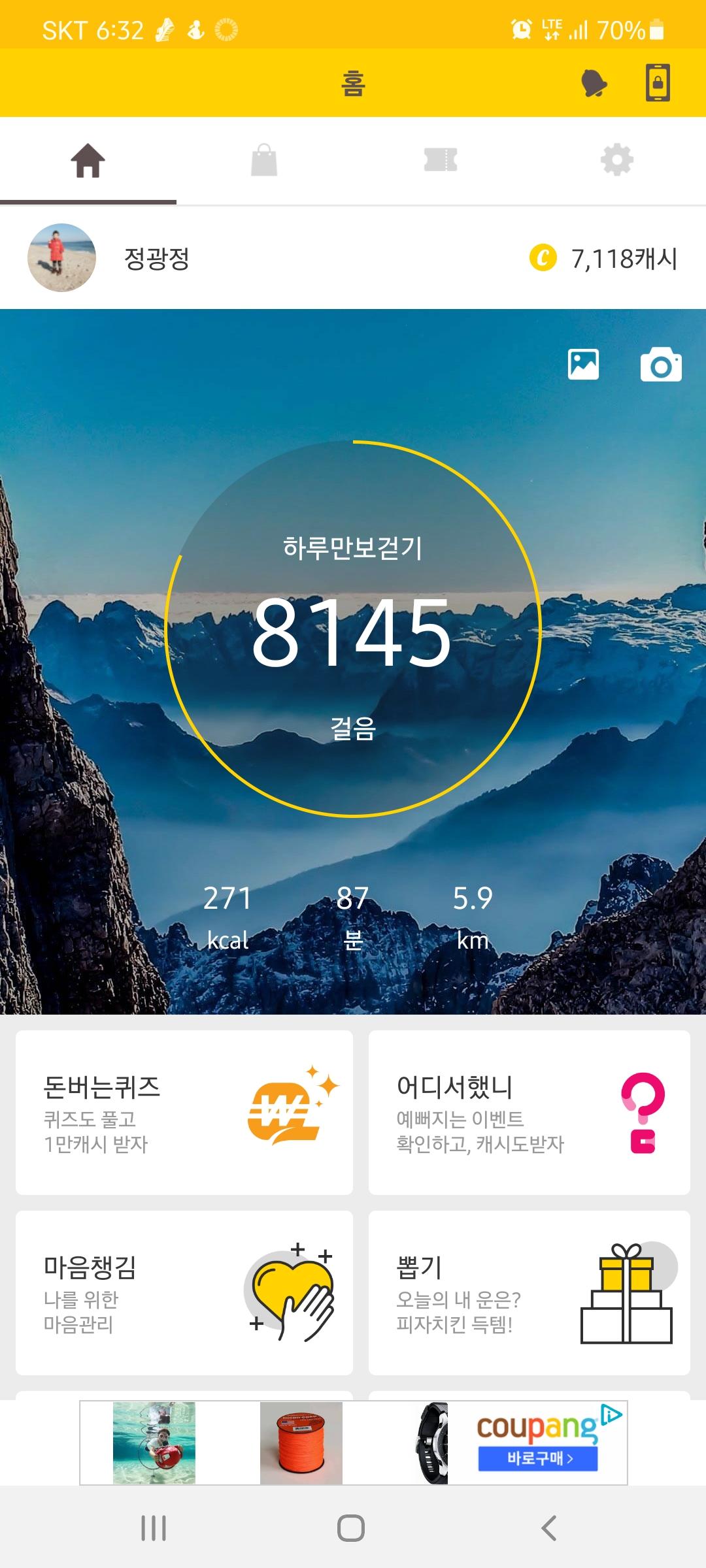
Task: Select the home tab
Action: [x=88, y=161]
